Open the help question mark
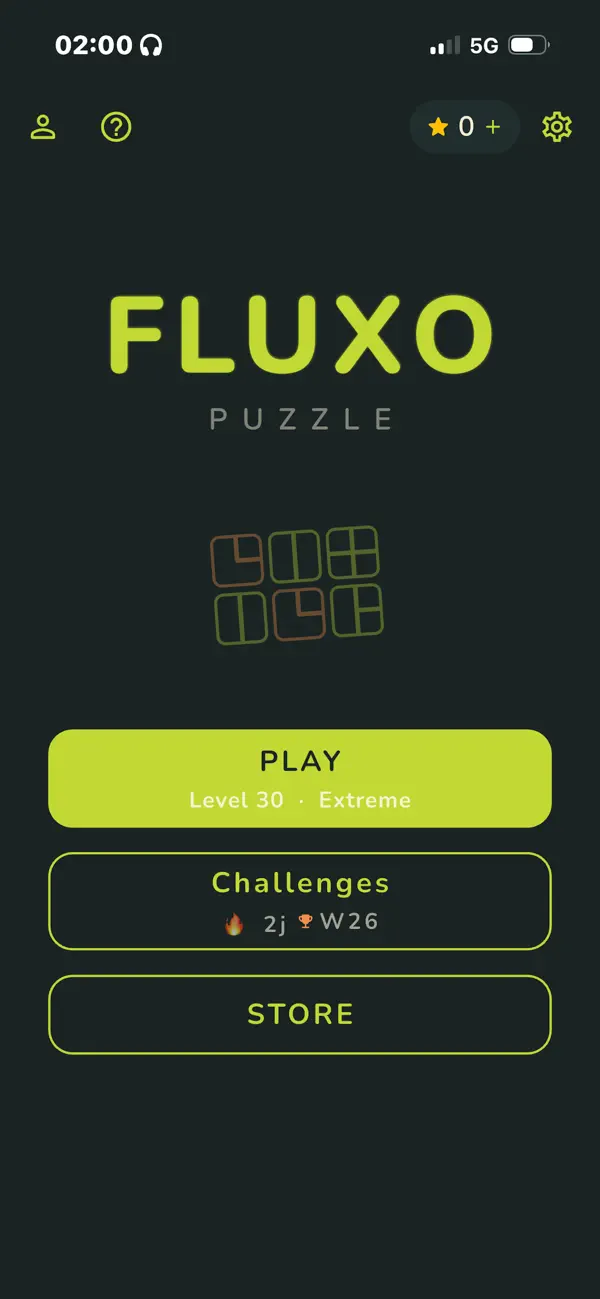Viewport: 600px width, 1299px height. [117, 127]
